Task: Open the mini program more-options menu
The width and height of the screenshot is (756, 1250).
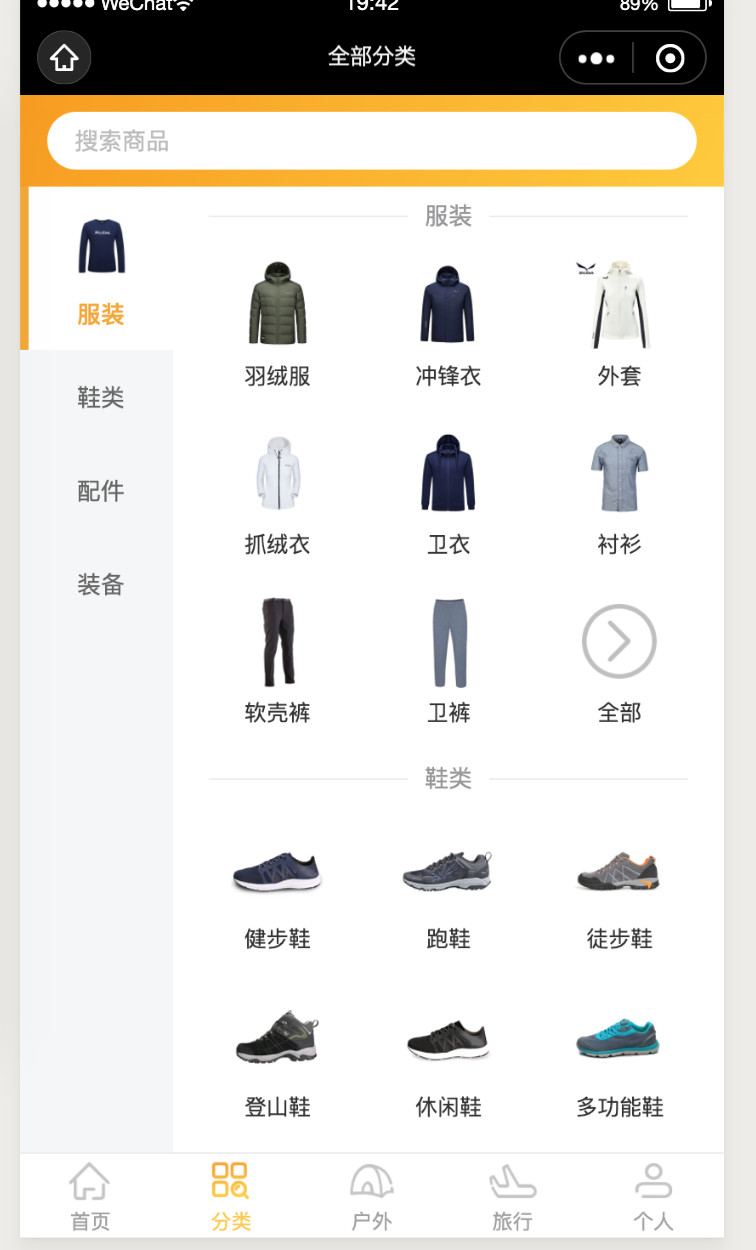Action: (x=597, y=58)
